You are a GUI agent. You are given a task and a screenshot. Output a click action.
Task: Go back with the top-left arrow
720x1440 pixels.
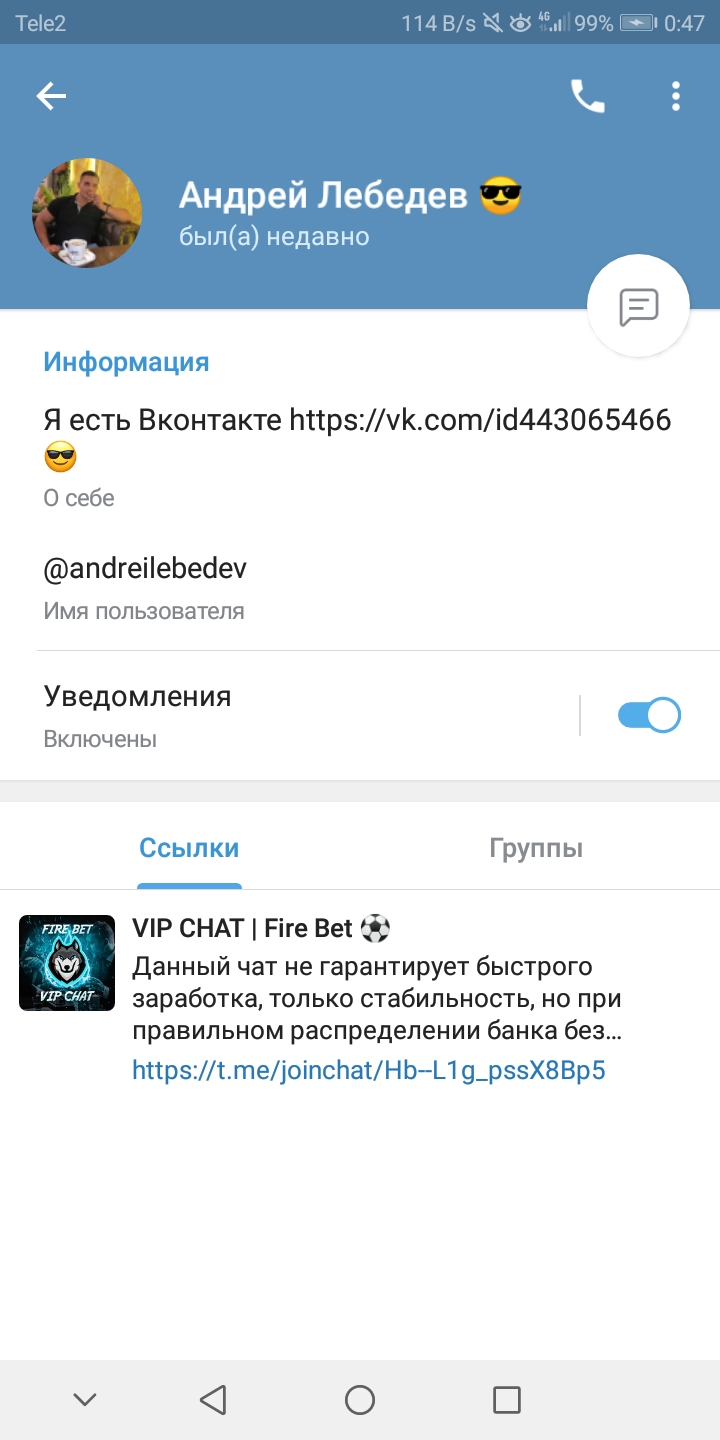click(x=51, y=96)
